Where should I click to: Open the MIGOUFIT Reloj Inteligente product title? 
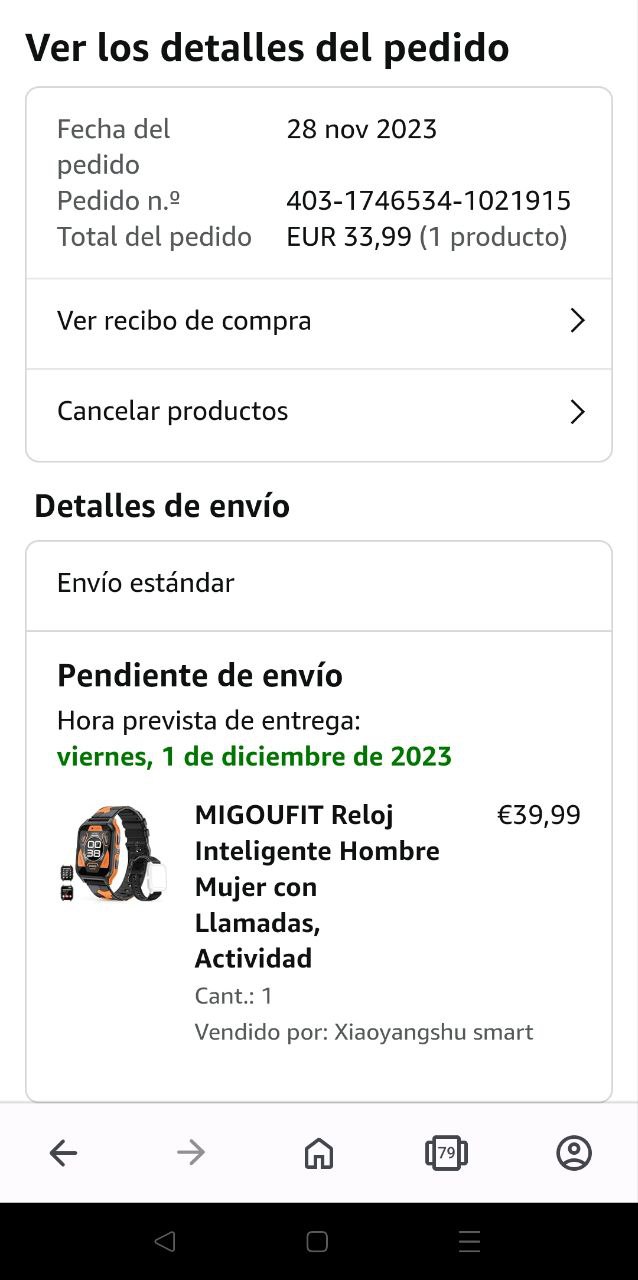click(317, 886)
